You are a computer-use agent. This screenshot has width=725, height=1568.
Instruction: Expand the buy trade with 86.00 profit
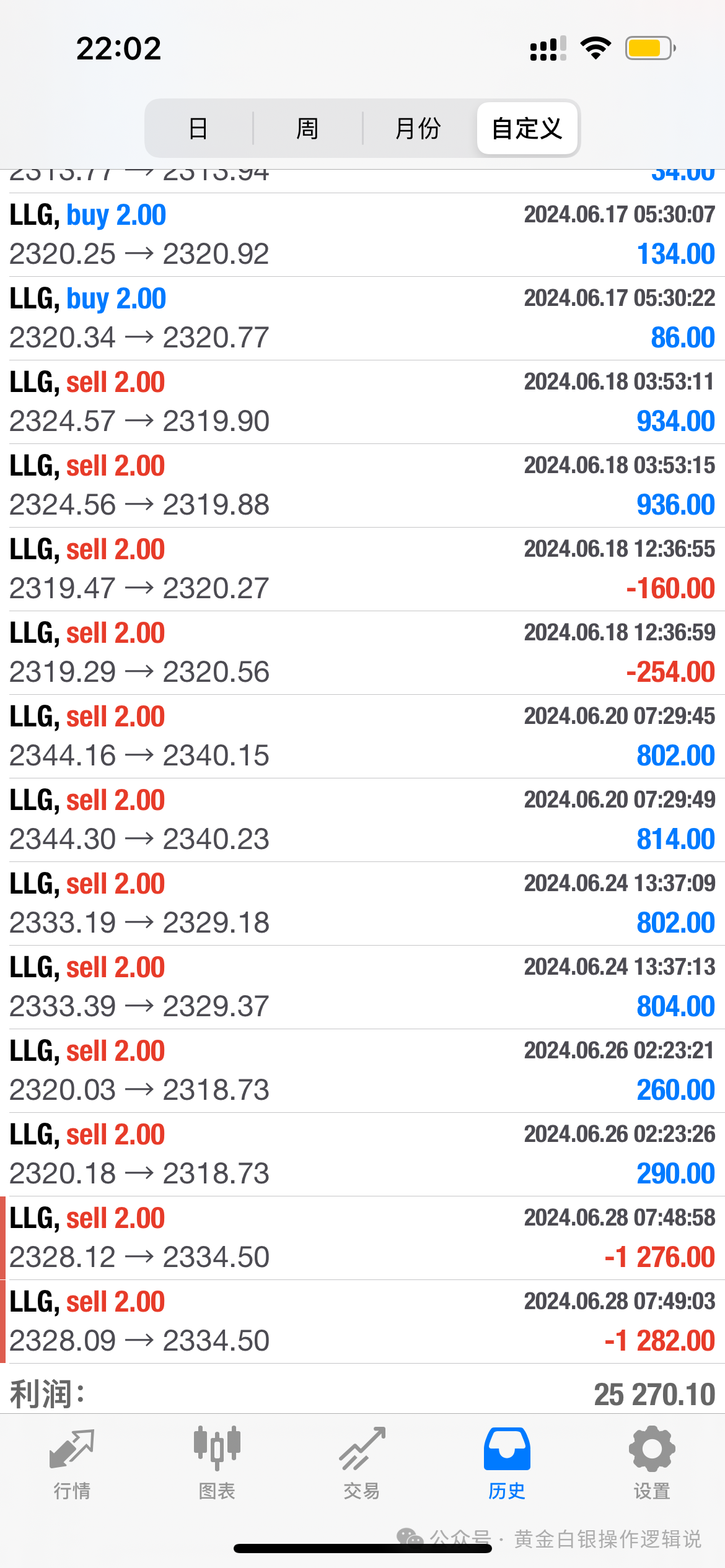[x=362, y=318]
